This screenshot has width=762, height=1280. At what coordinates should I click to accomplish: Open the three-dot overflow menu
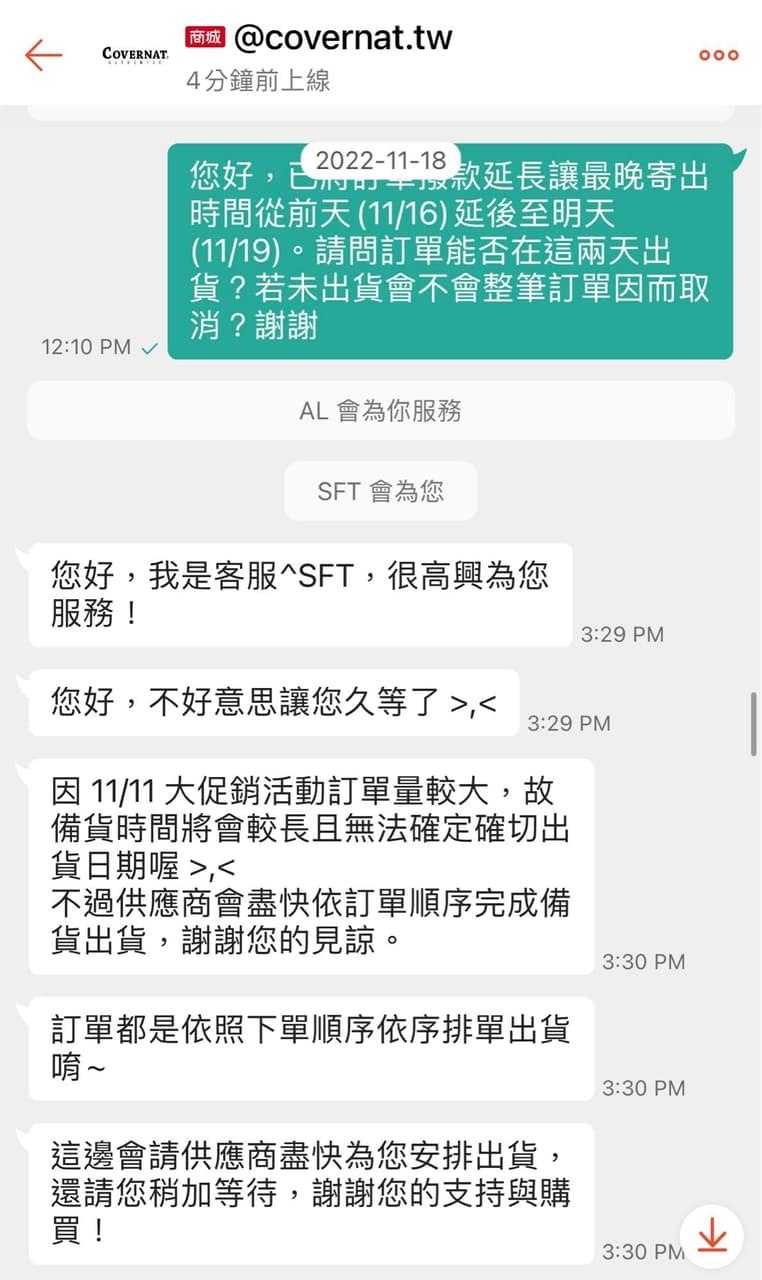point(718,55)
